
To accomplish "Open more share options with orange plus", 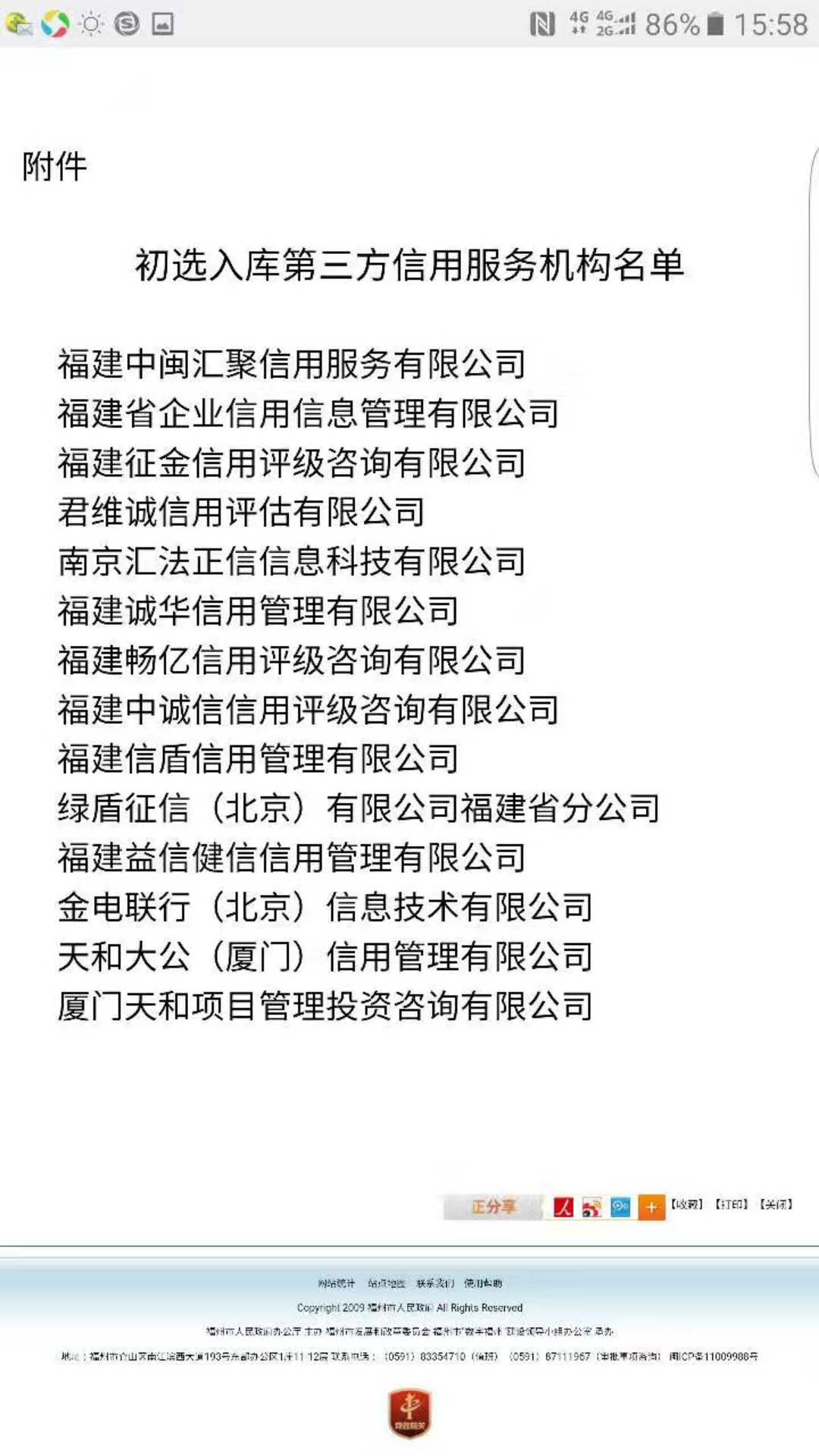I will pos(651,1207).
